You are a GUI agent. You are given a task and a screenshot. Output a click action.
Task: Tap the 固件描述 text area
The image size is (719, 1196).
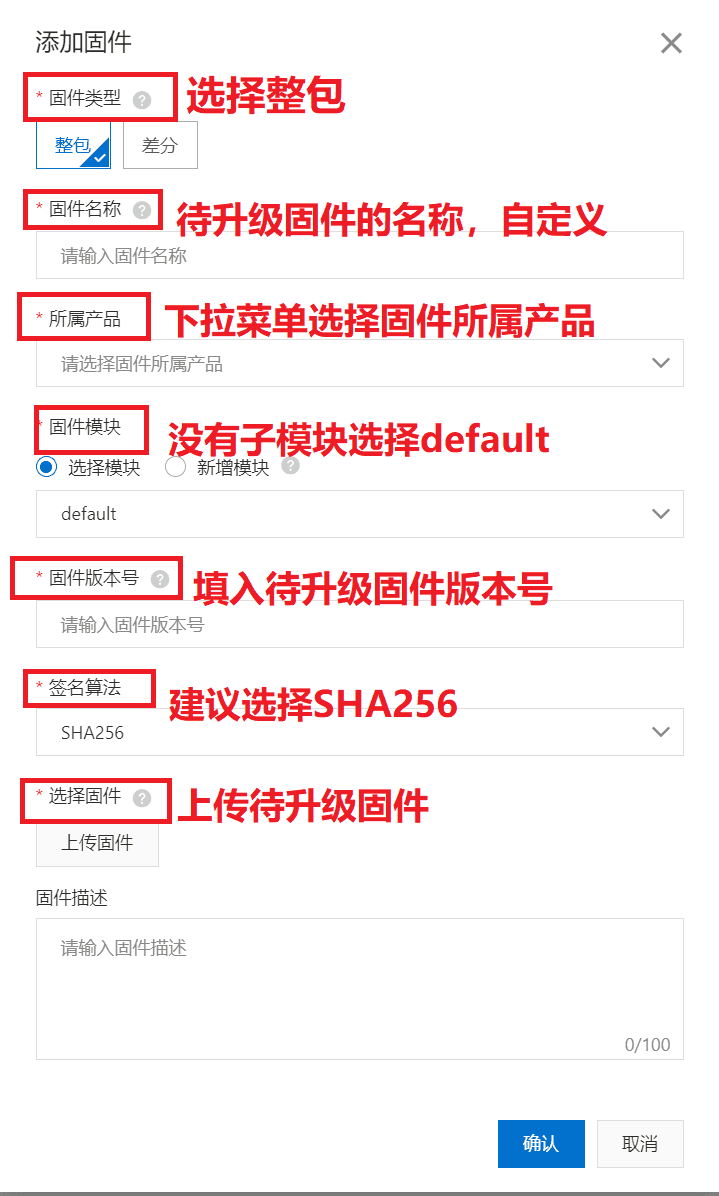tap(359, 988)
